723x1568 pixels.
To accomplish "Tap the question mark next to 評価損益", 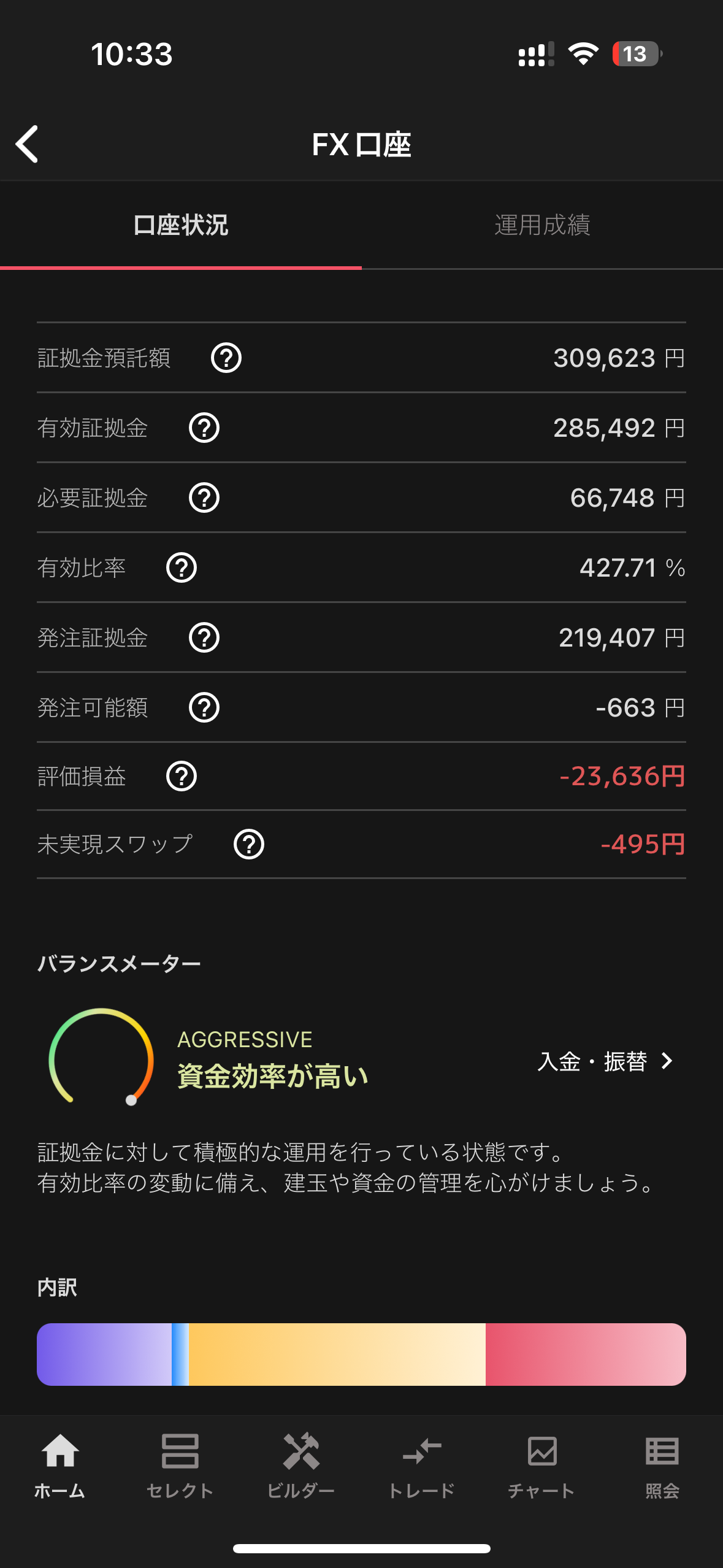I will coord(182,776).
